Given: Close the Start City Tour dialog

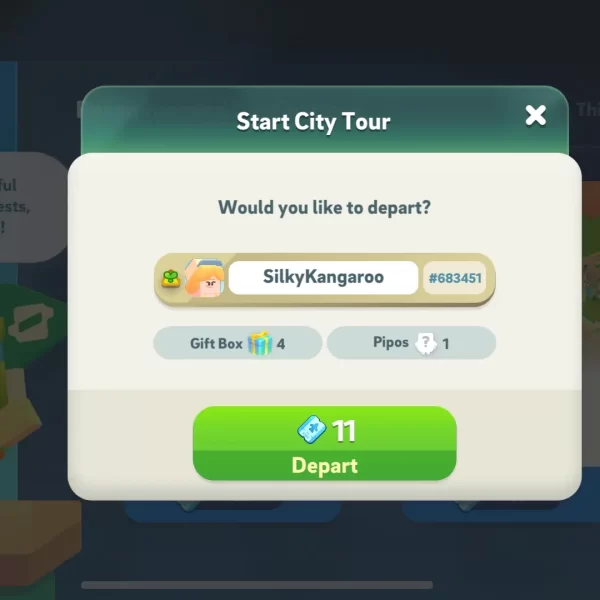Looking at the screenshot, I should click(x=536, y=115).
